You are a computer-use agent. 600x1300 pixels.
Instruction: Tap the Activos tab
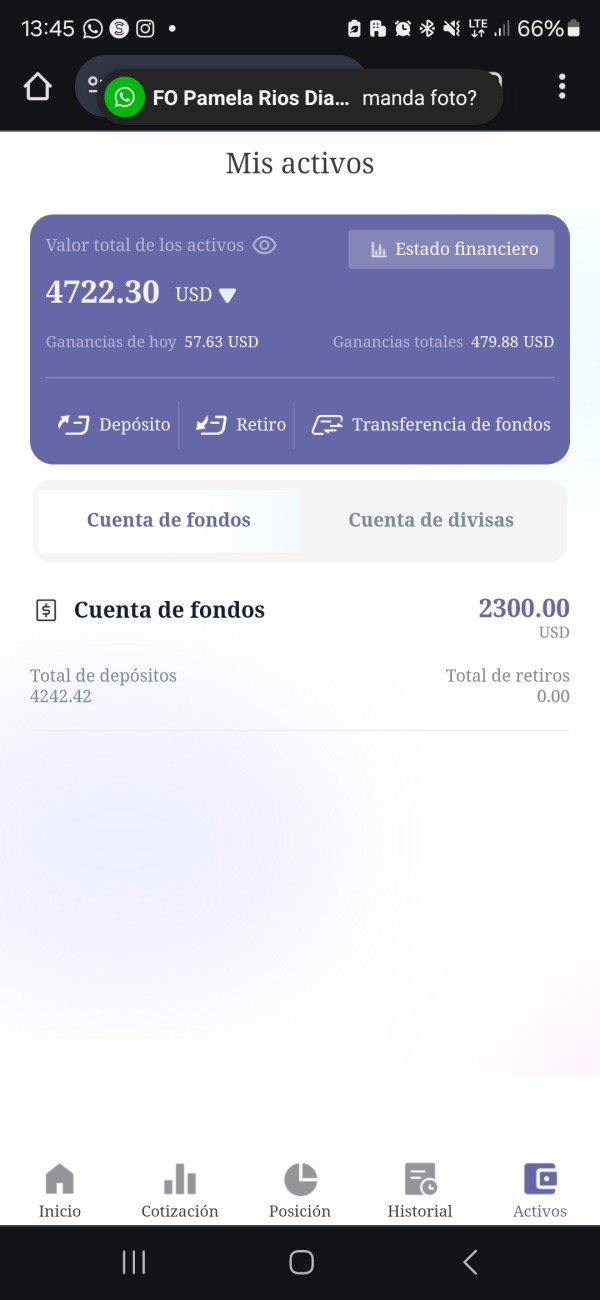[x=540, y=1191]
